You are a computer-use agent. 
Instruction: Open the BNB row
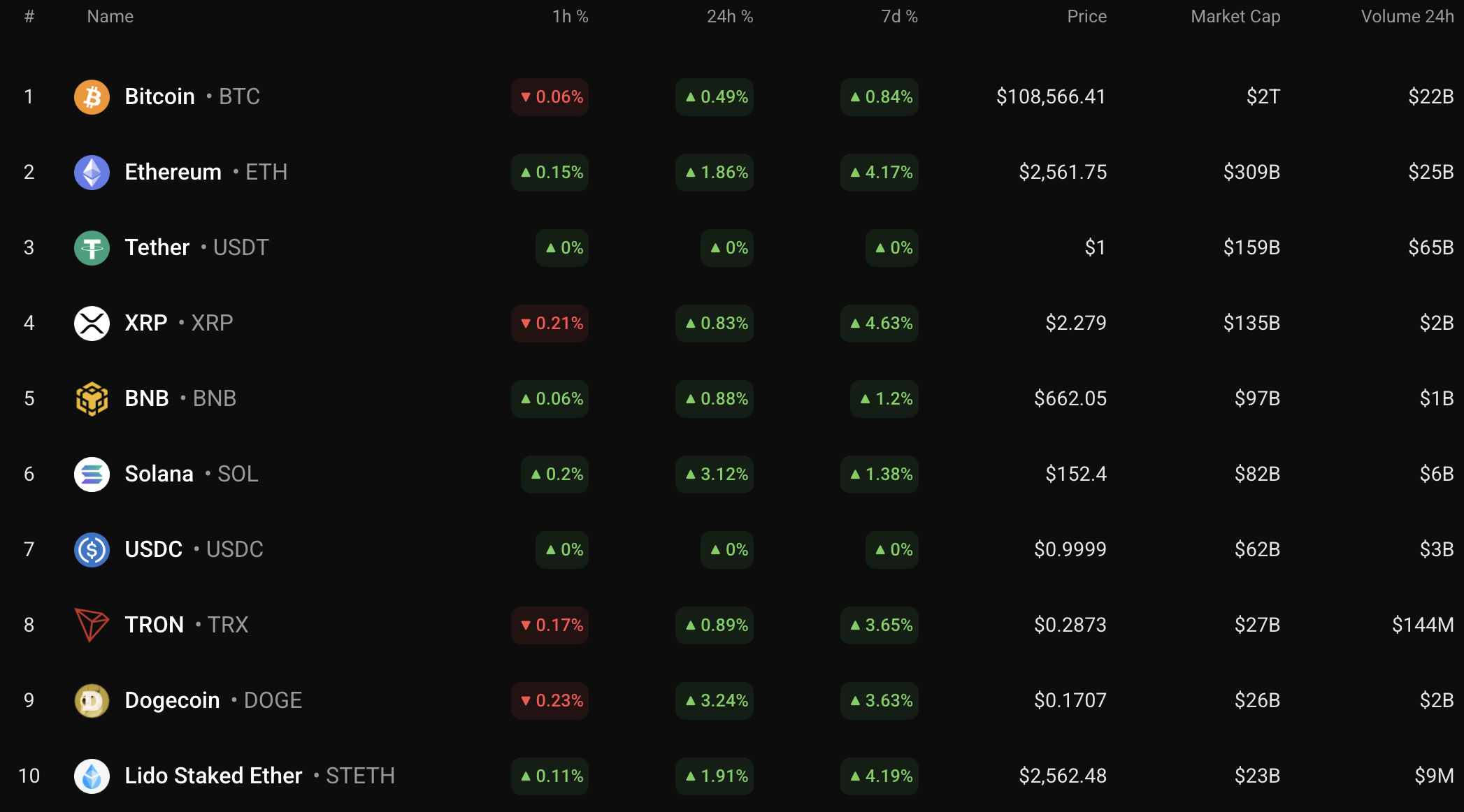(147, 398)
